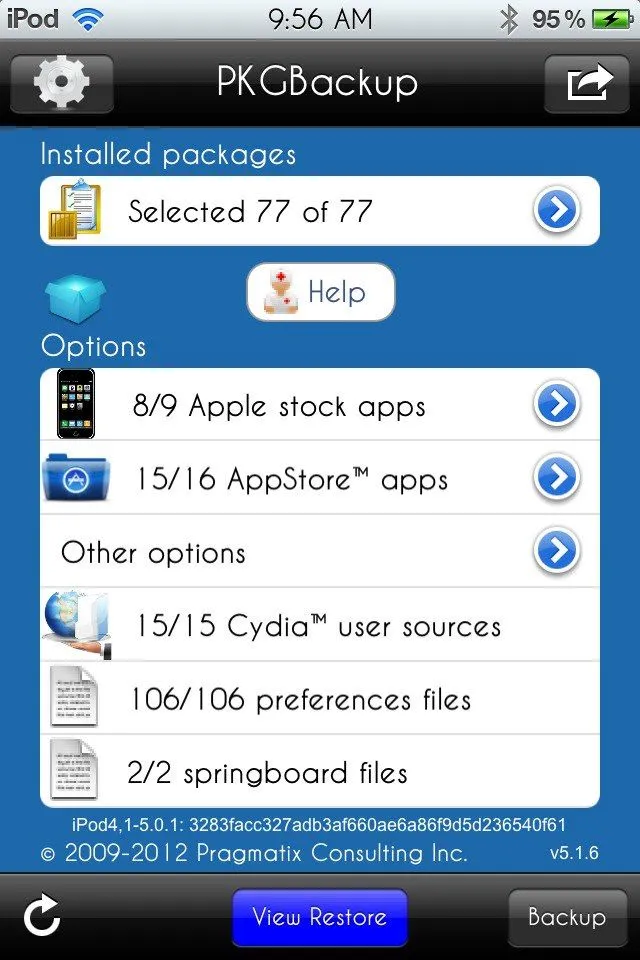
Task: Expand Other options
Action: [x=320, y=552]
